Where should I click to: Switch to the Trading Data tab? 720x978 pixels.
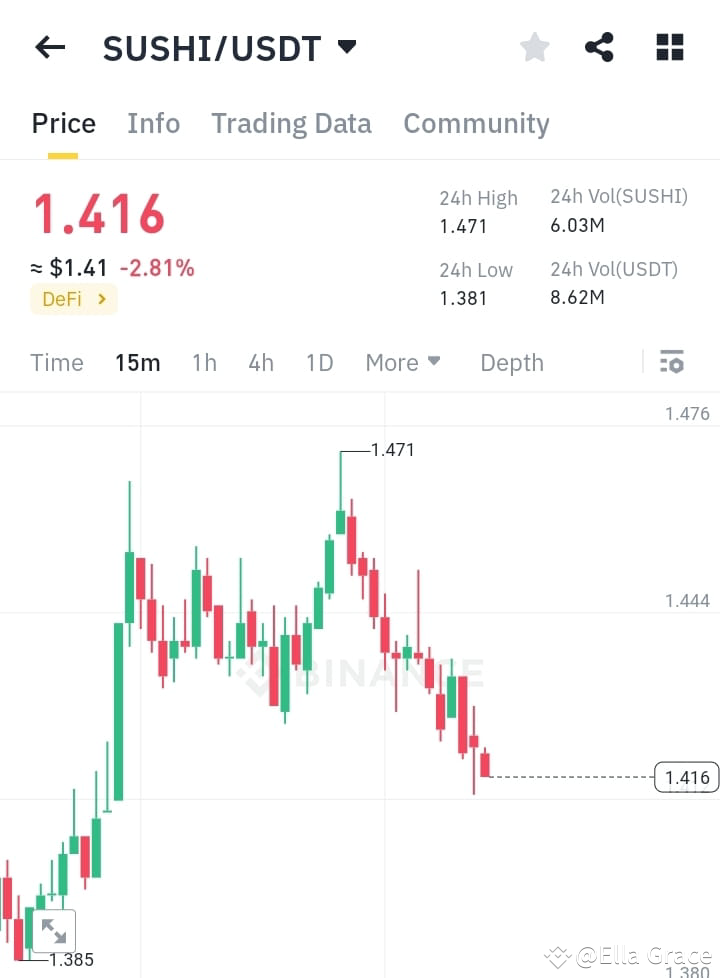point(291,123)
